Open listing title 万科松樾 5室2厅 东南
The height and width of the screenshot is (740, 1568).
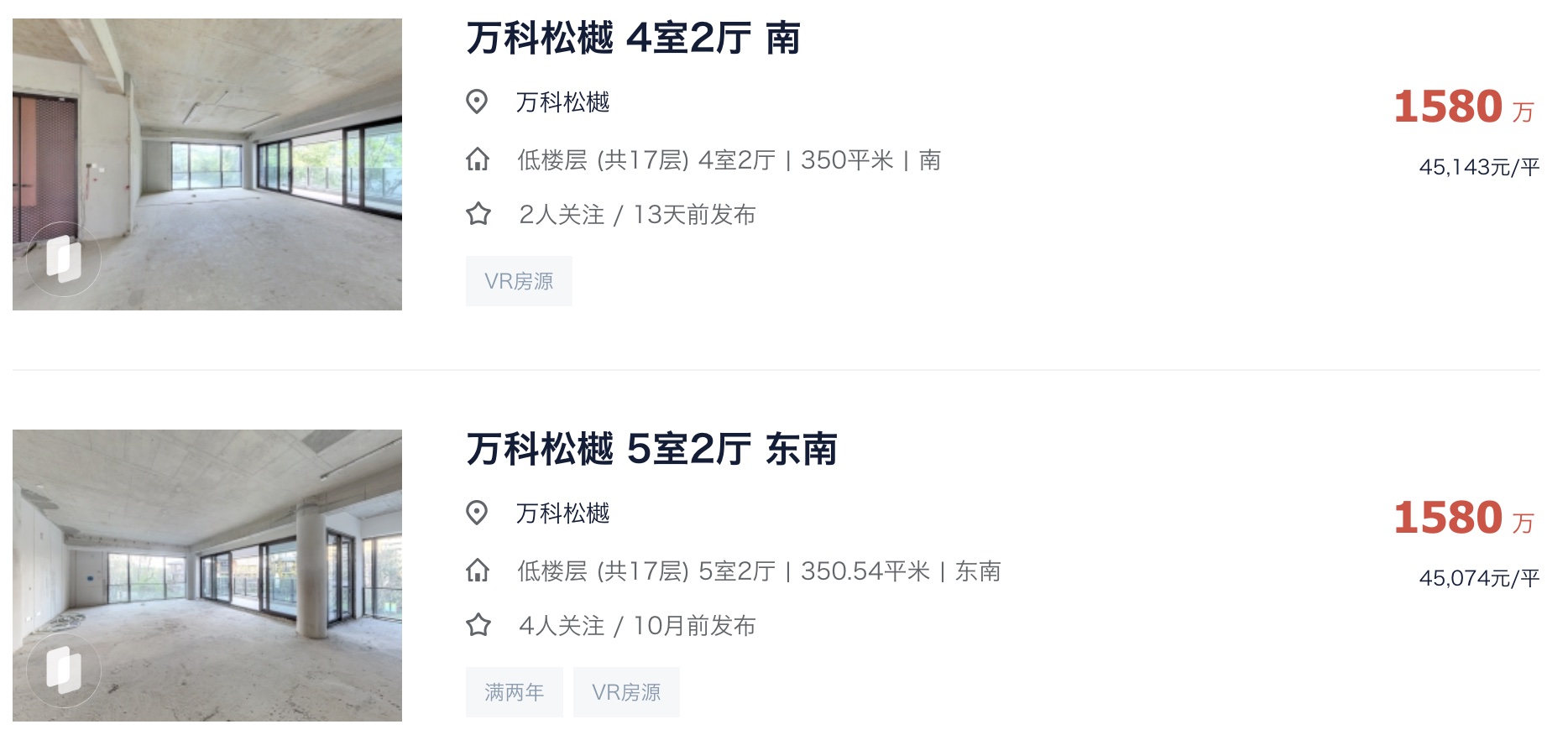pos(651,450)
